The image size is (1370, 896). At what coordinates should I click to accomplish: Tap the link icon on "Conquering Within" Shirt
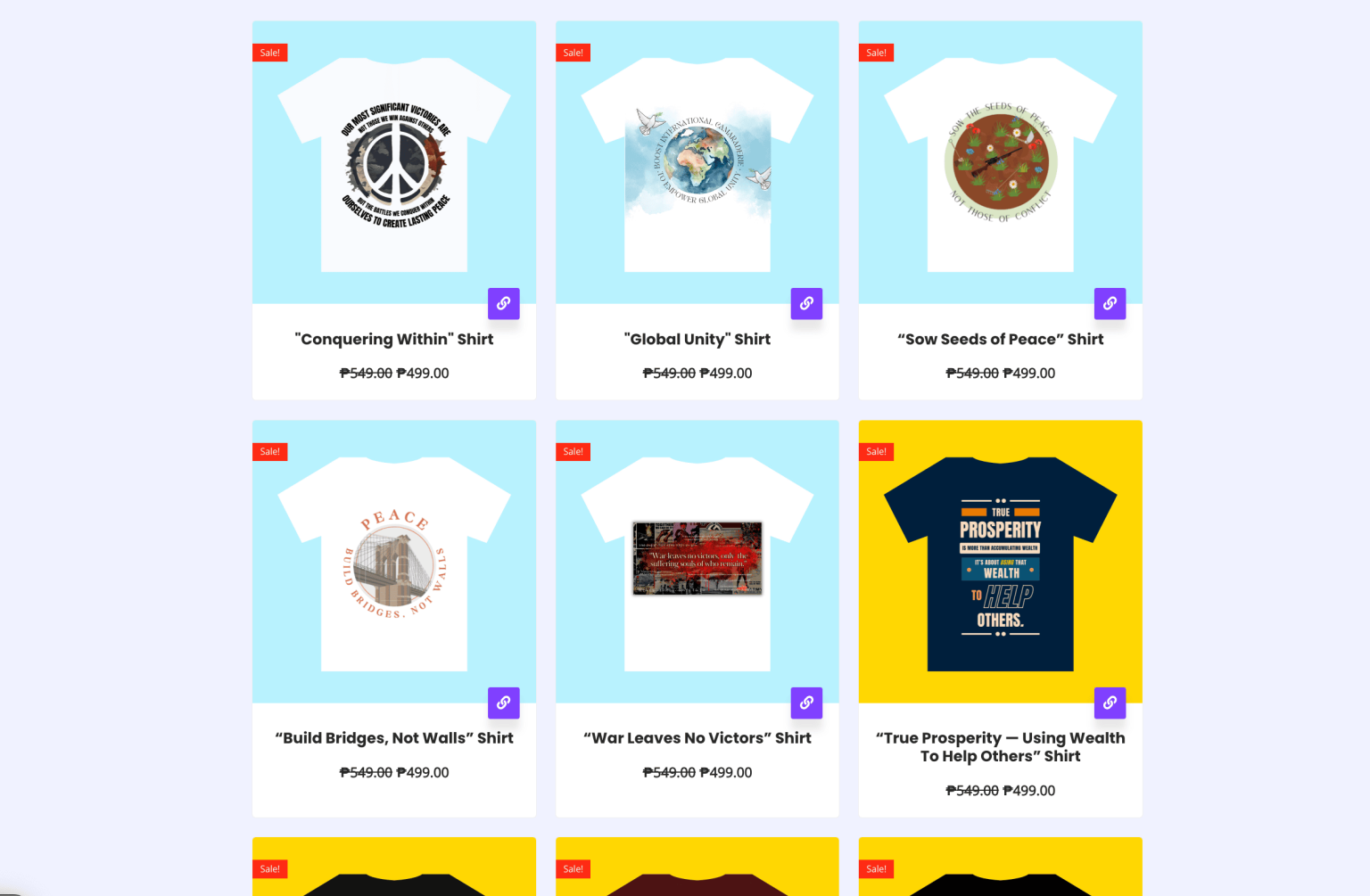click(x=503, y=303)
